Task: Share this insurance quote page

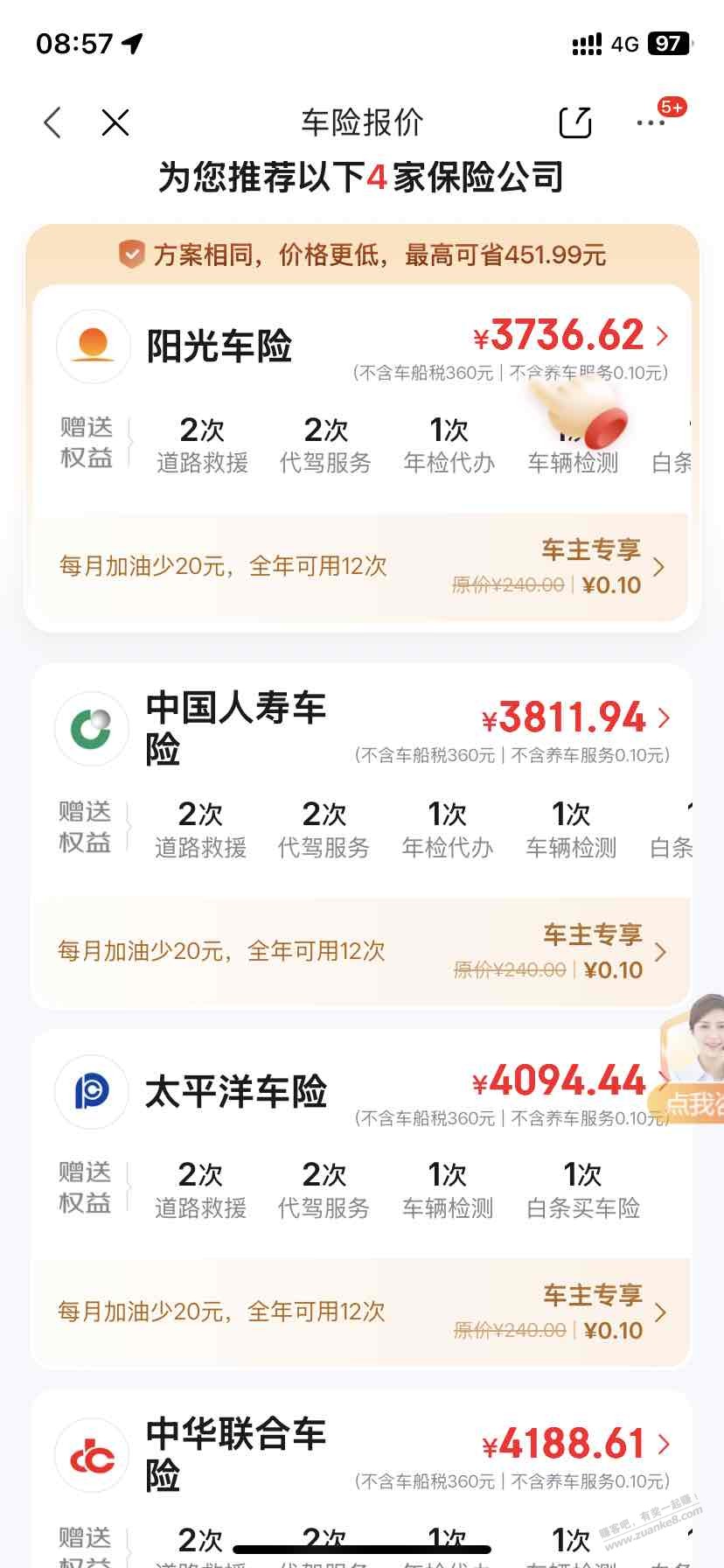Action: click(x=575, y=122)
